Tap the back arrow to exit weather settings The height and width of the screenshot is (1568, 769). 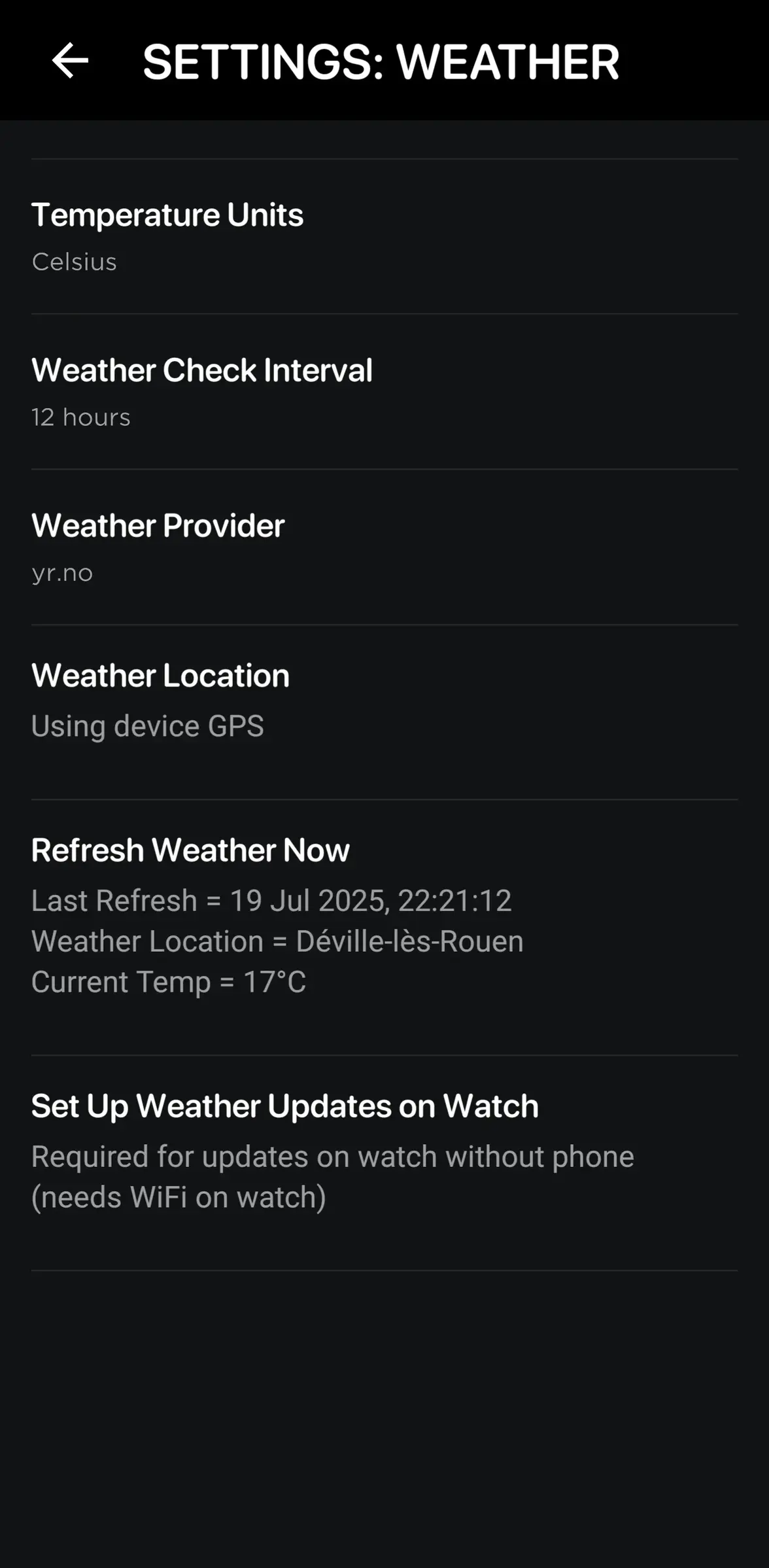point(71,61)
